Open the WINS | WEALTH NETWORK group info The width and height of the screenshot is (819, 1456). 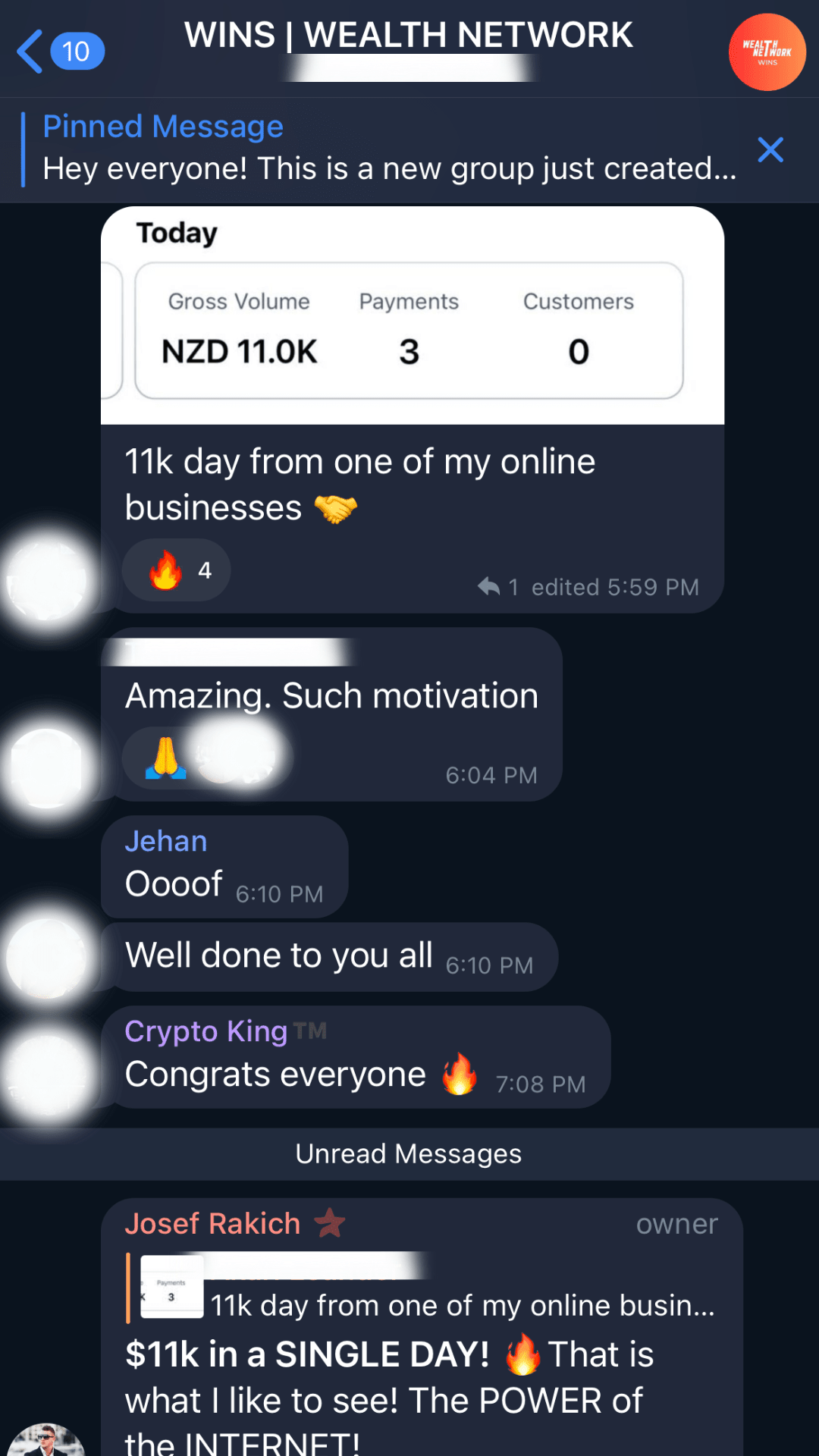(408, 36)
